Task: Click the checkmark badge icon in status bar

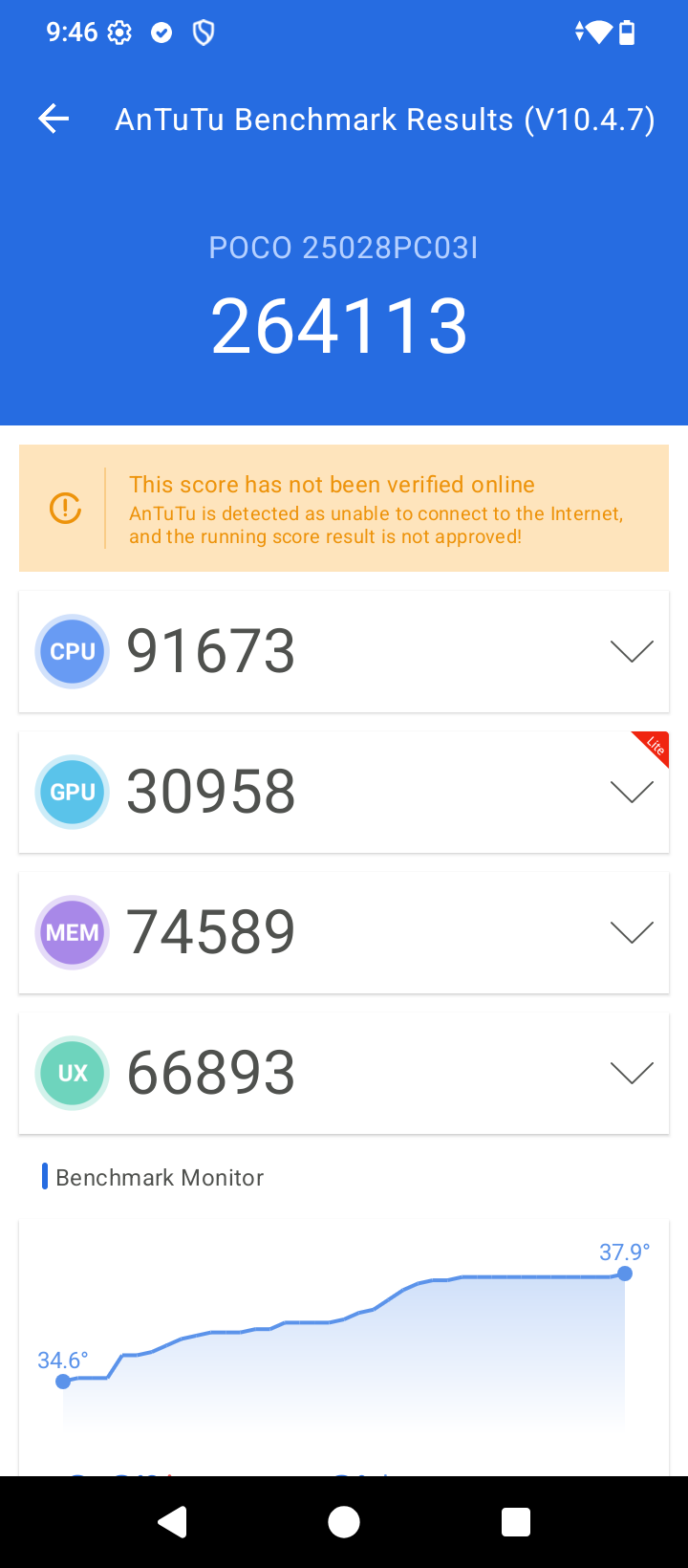Action: point(161,32)
